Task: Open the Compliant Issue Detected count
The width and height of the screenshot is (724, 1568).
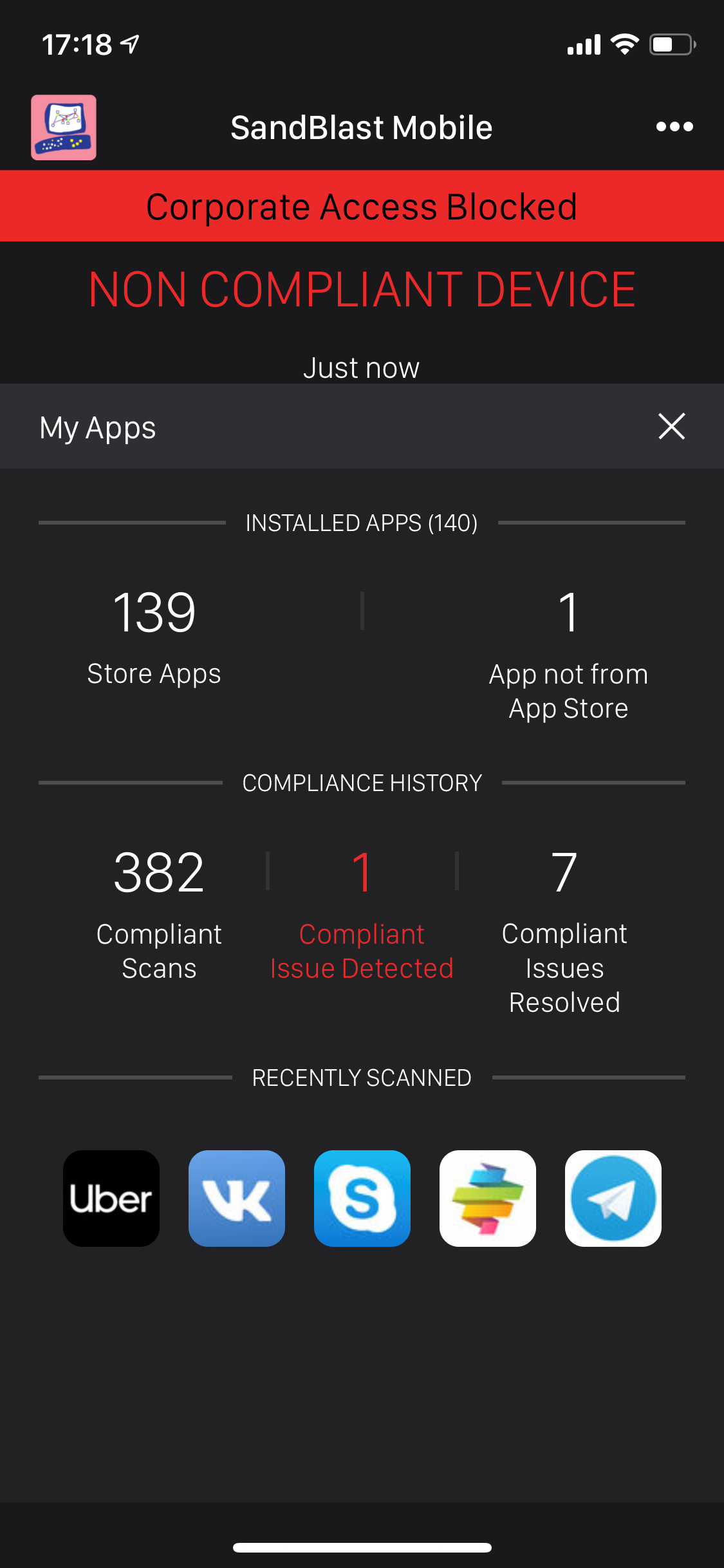Action: 362,913
